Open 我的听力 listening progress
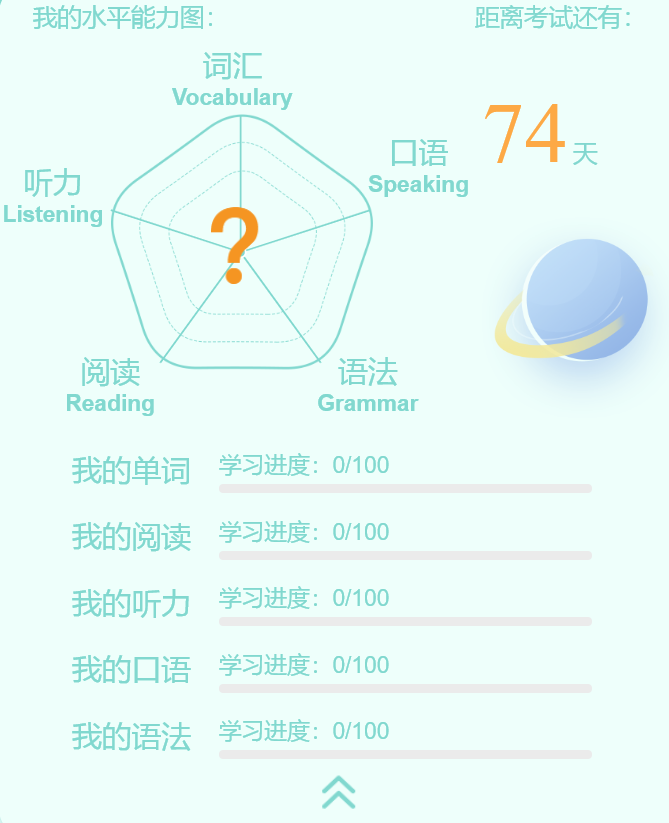Screen dimensions: 669x823 pyautogui.click(x=131, y=603)
